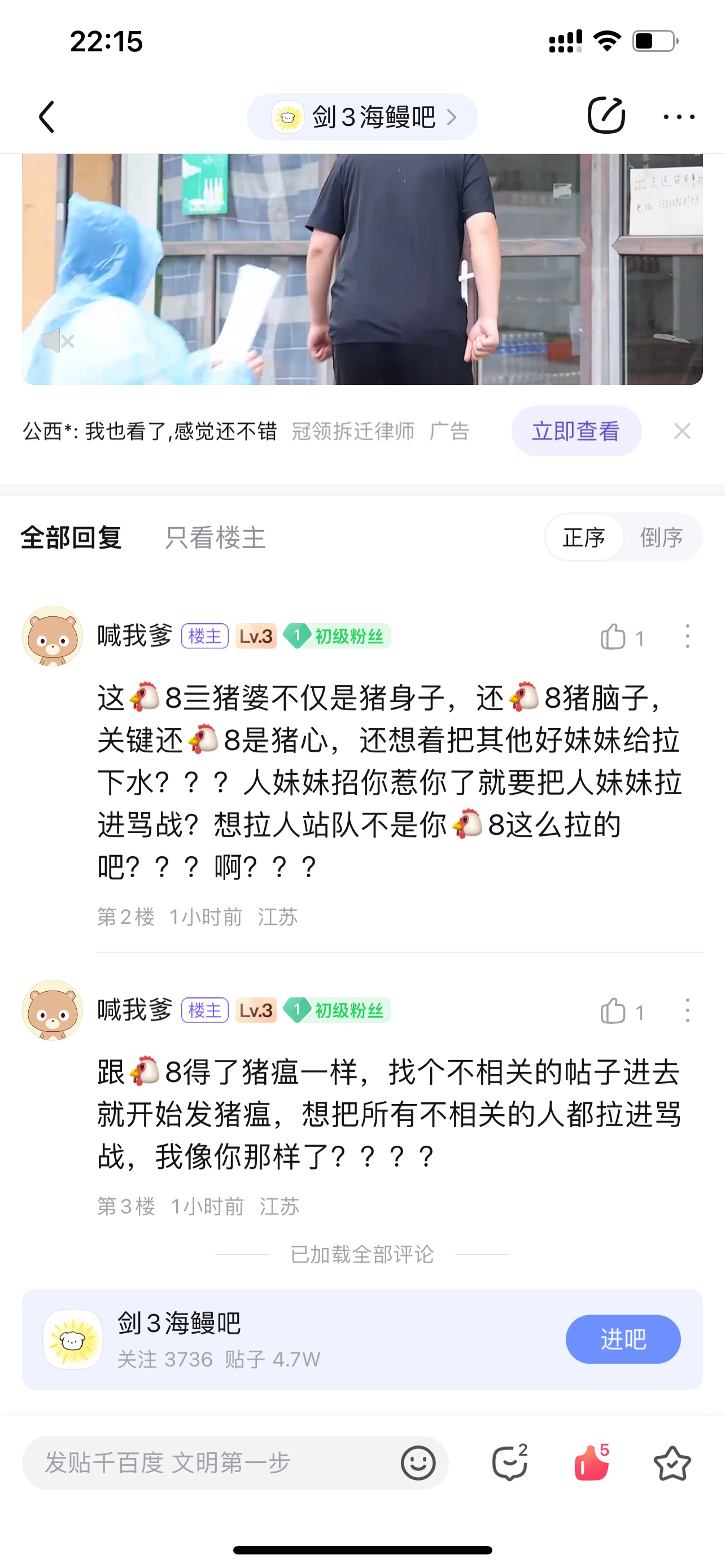The width and height of the screenshot is (725, 1568).
Task: Share this post via the share icon
Action: pyautogui.click(x=606, y=115)
